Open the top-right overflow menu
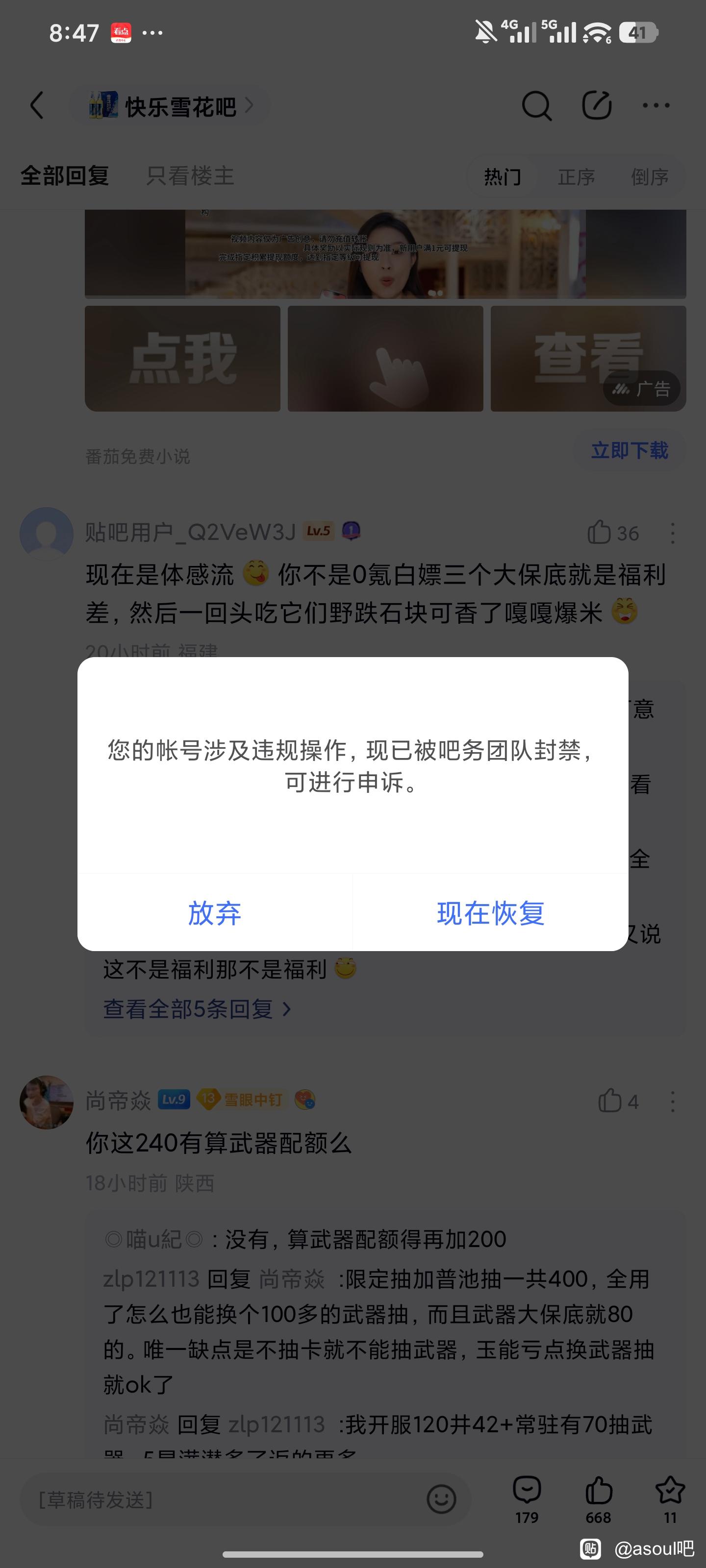Viewport: 706px width, 1568px height. coord(656,106)
